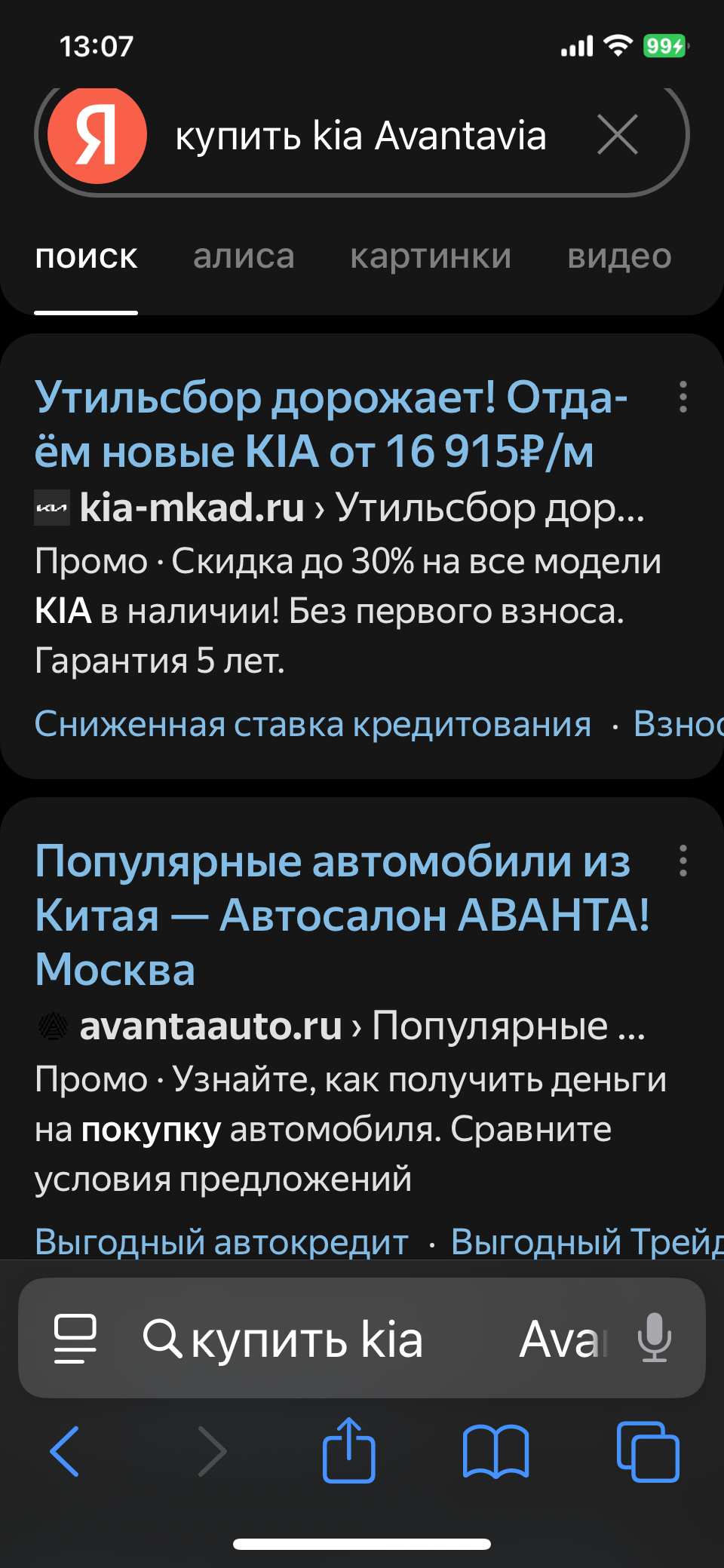Open Safari page settings menu icon

75,1339
